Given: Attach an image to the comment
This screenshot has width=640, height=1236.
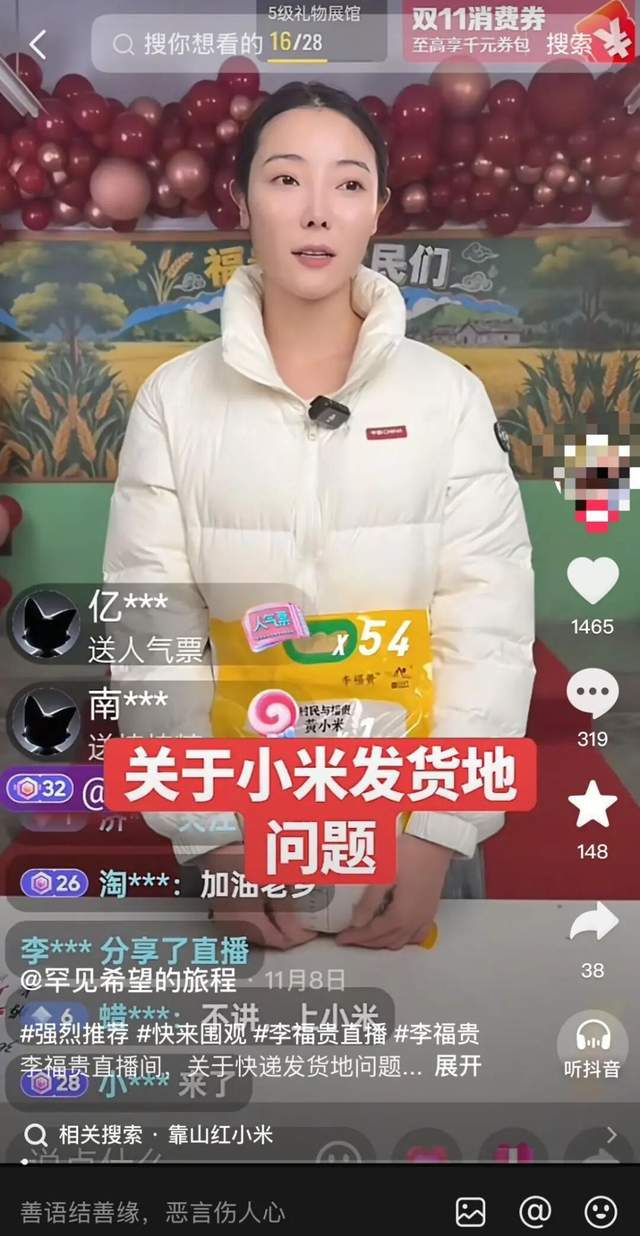Looking at the screenshot, I should click(471, 1212).
